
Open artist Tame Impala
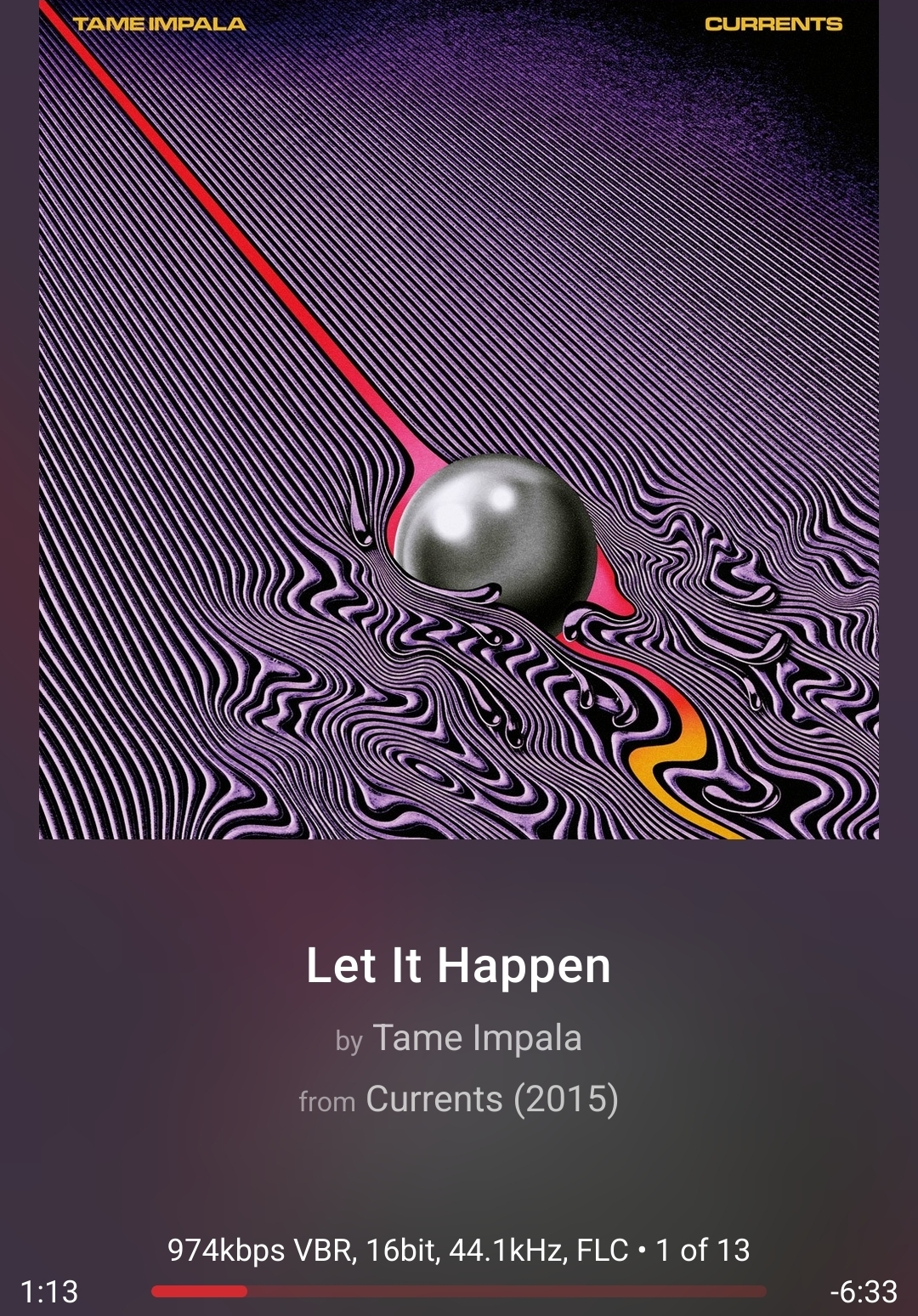[x=476, y=1038]
